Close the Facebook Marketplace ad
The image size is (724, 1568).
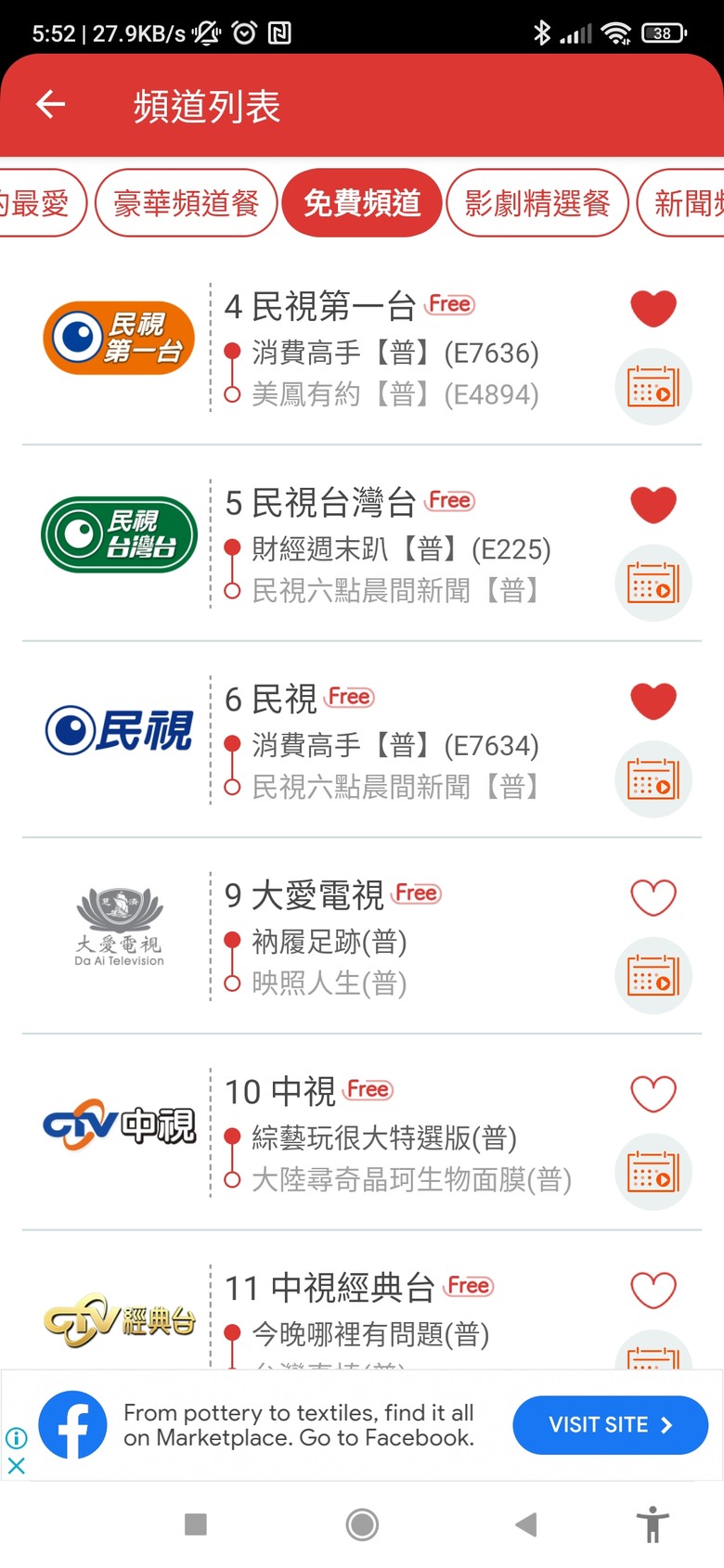click(17, 1466)
